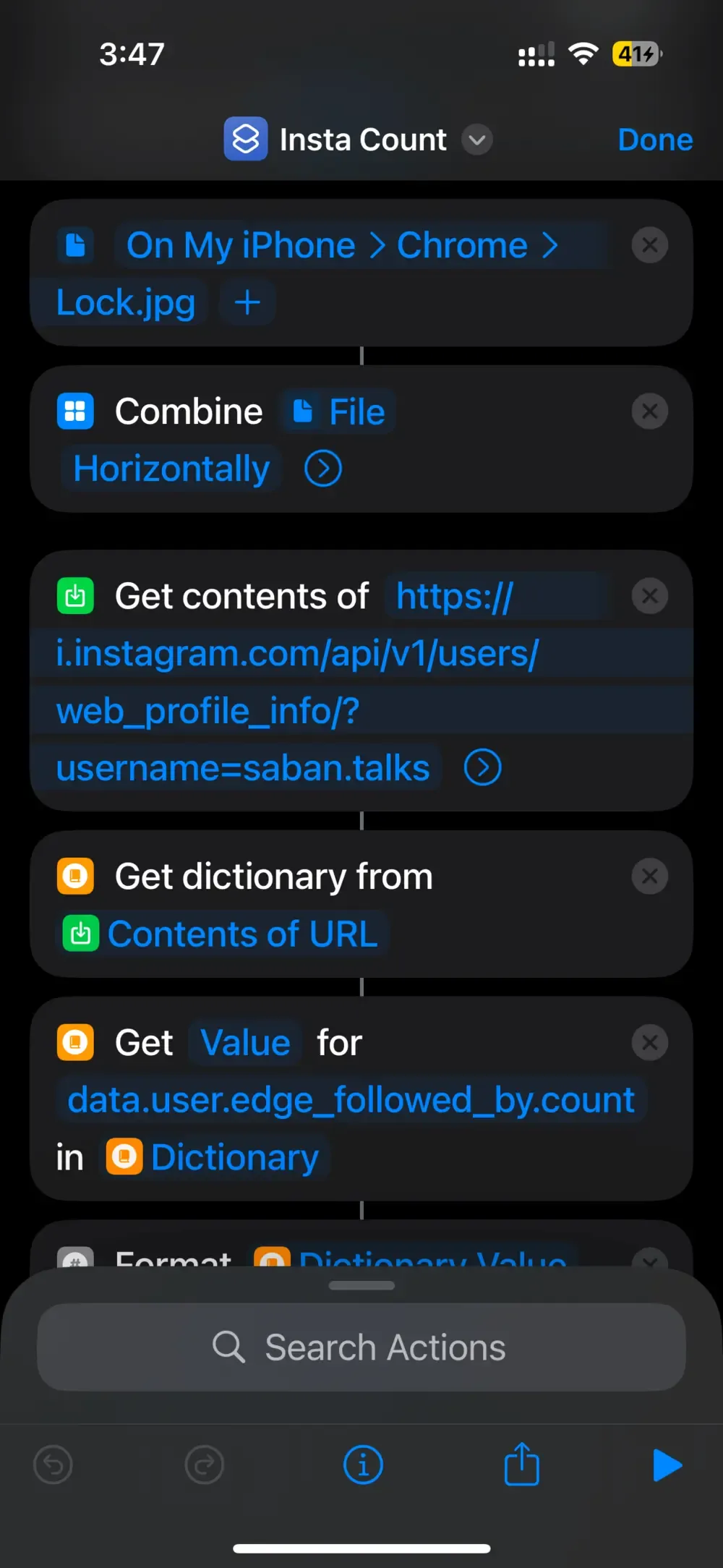
Task: Tap the green Get Contents of URL icon
Action: (75, 596)
